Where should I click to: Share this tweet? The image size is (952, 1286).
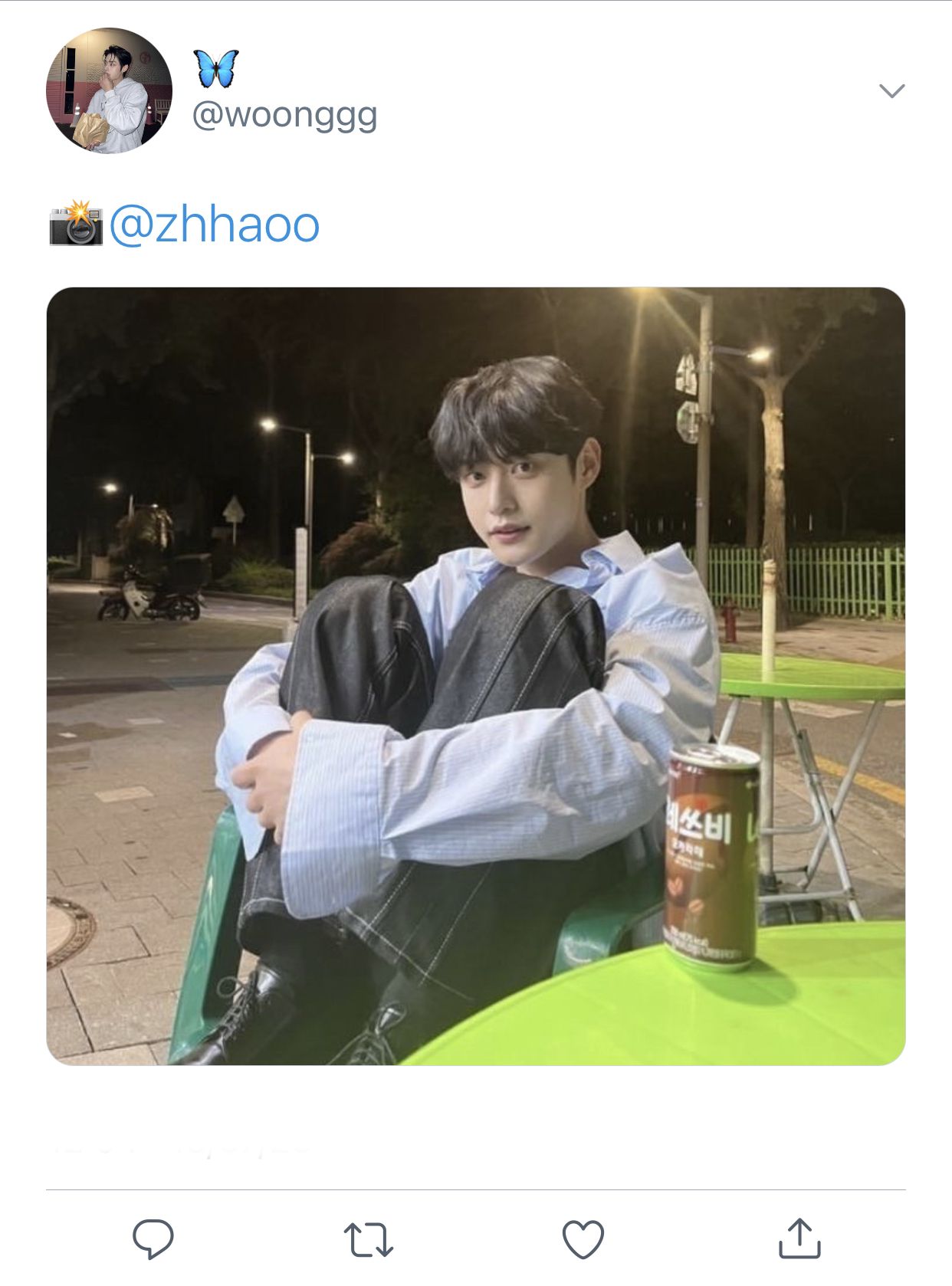click(x=799, y=1238)
